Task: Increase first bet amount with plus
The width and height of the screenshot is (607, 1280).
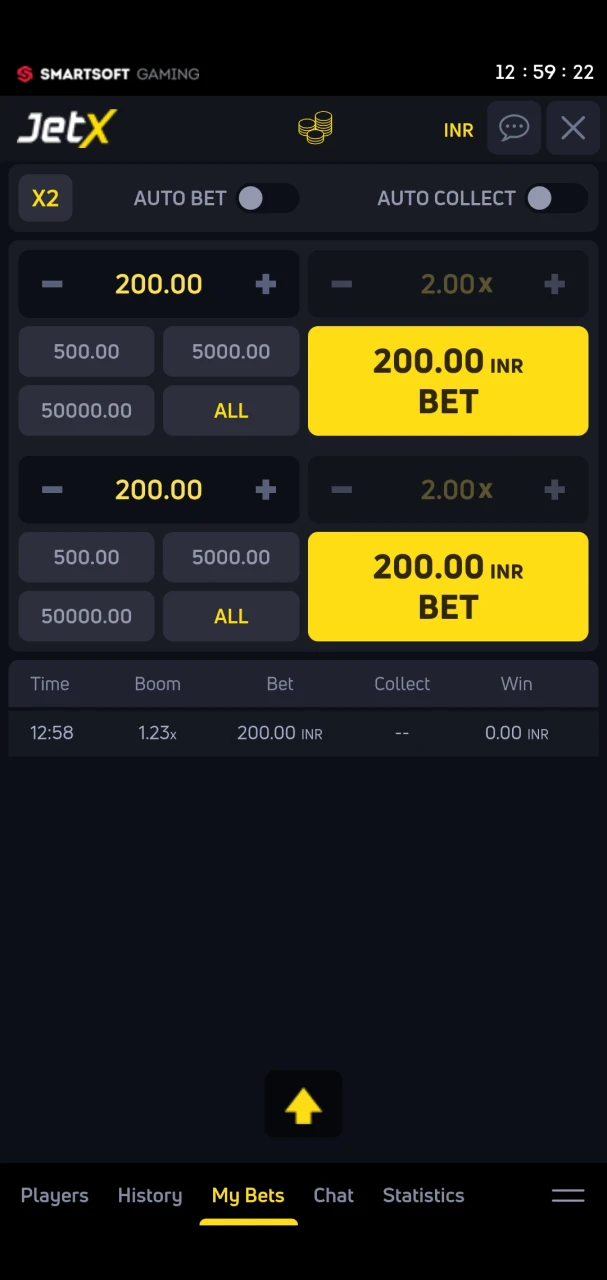Action: [x=265, y=284]
